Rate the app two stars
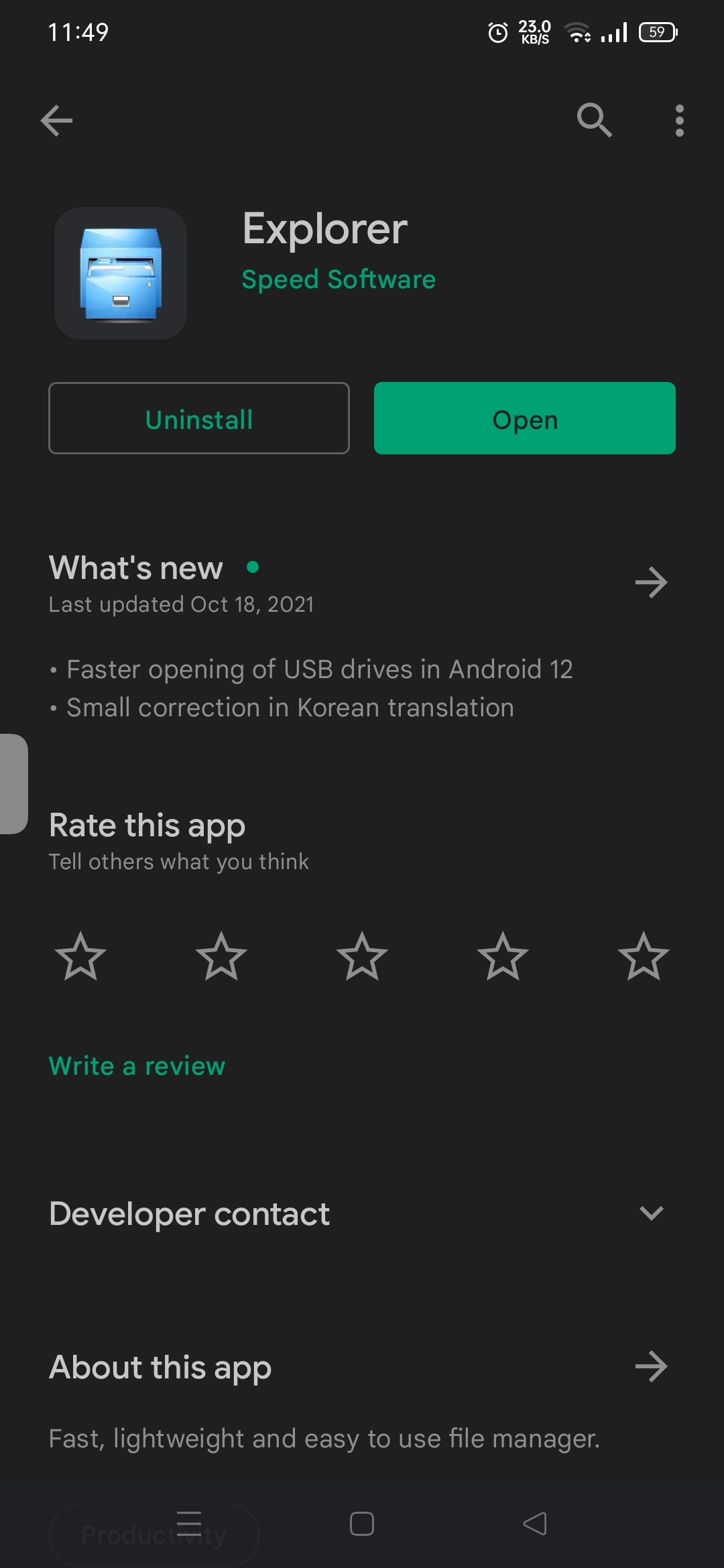 (x=221, y=956)
